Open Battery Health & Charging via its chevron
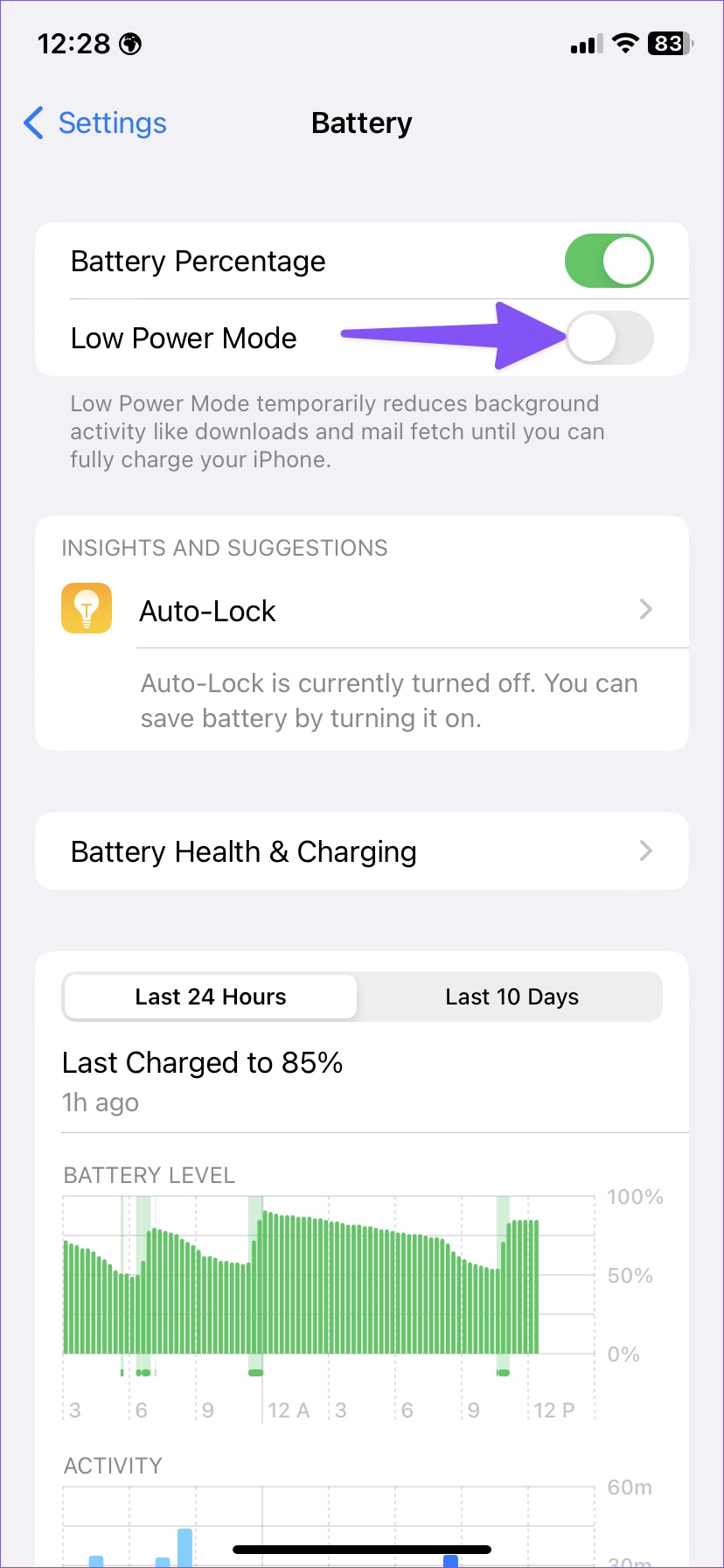 pyautogui.click(x=645, y=850)
